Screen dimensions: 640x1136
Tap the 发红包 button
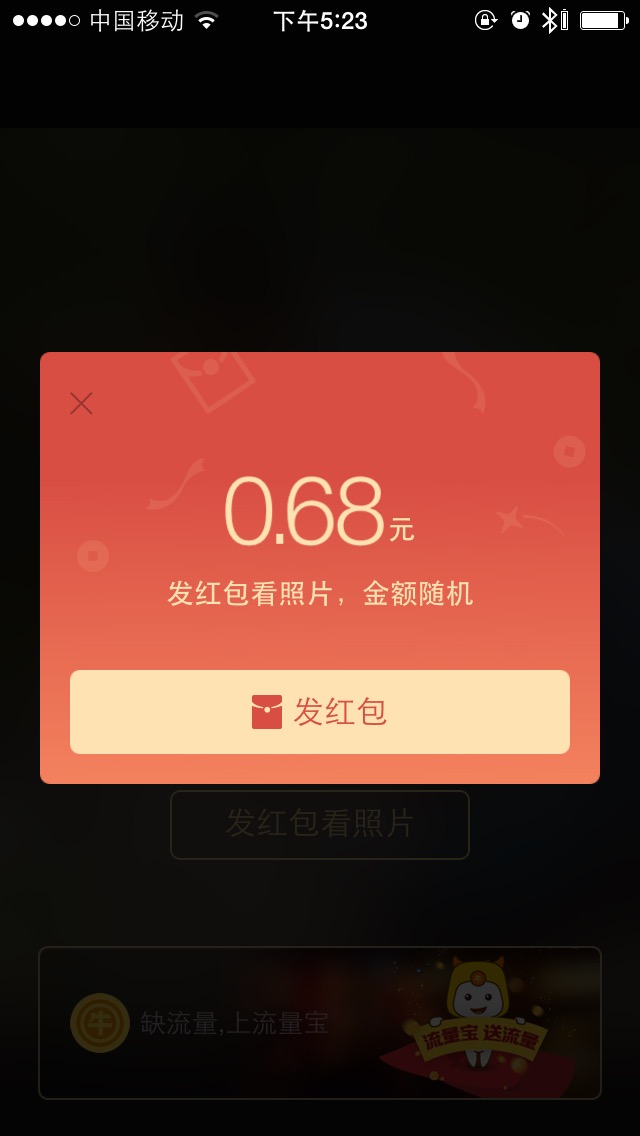320,711
